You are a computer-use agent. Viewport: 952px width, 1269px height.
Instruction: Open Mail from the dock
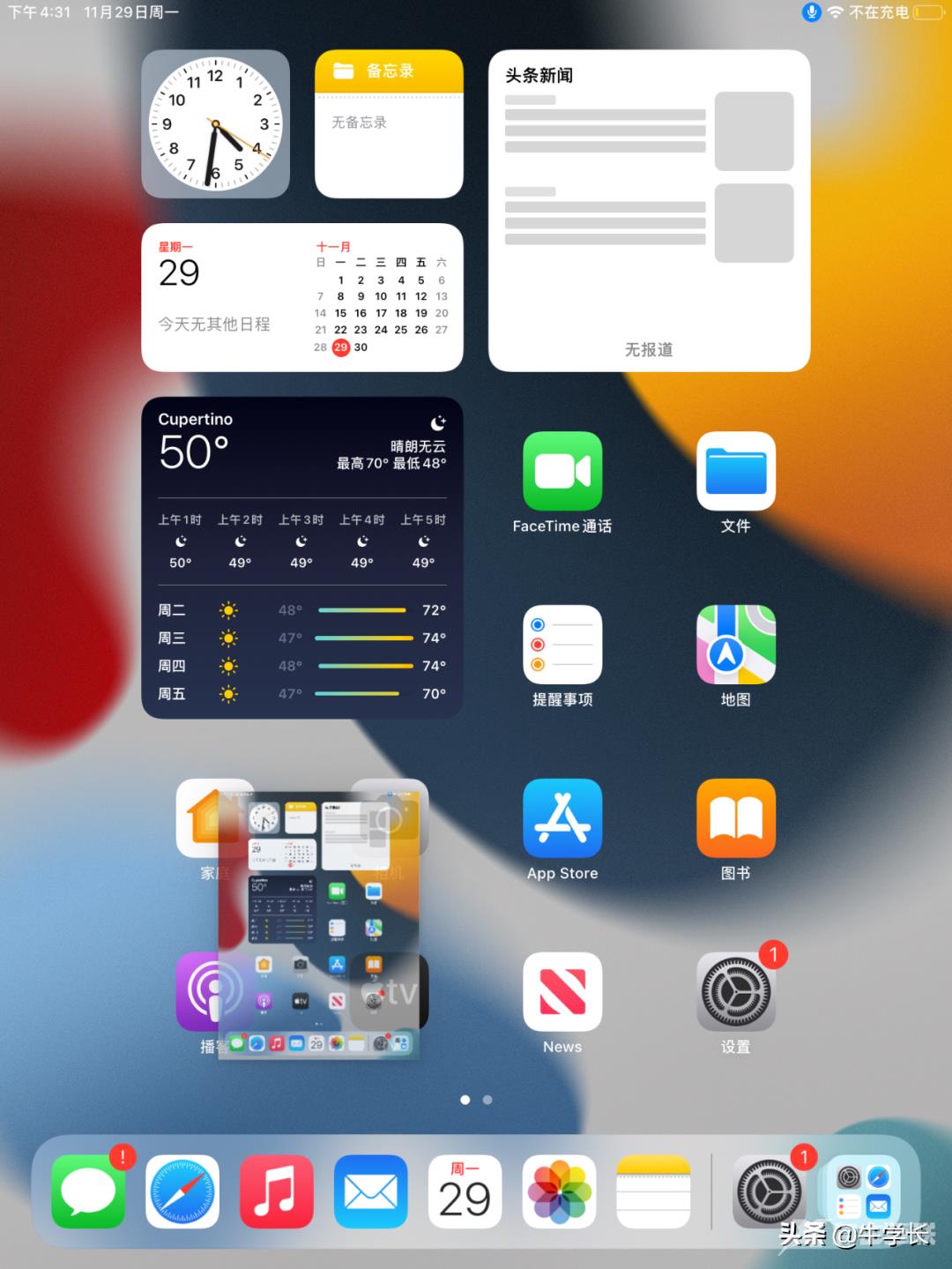[371, 1191]
